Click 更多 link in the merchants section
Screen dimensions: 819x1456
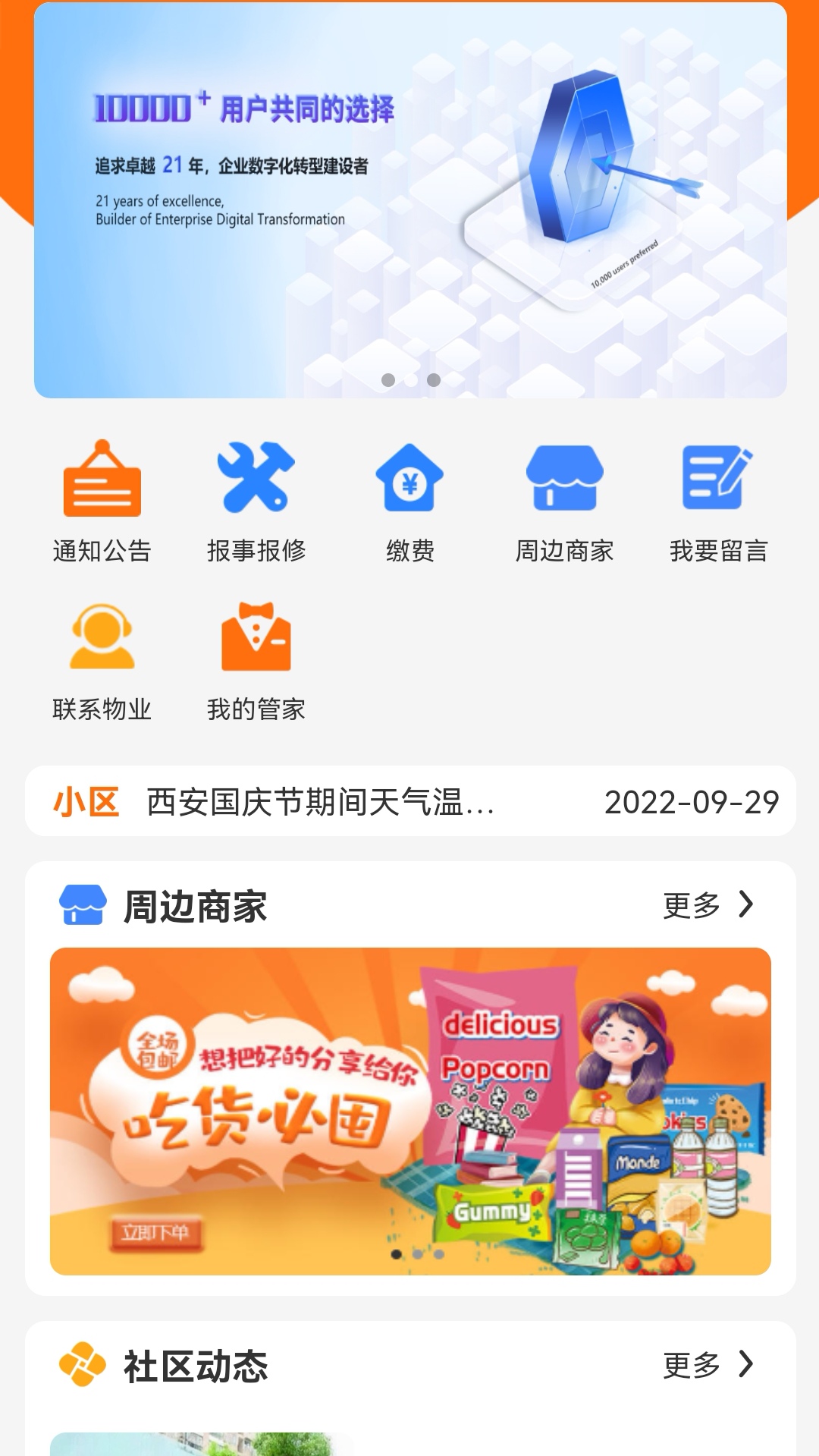click(x=692, y=904)
